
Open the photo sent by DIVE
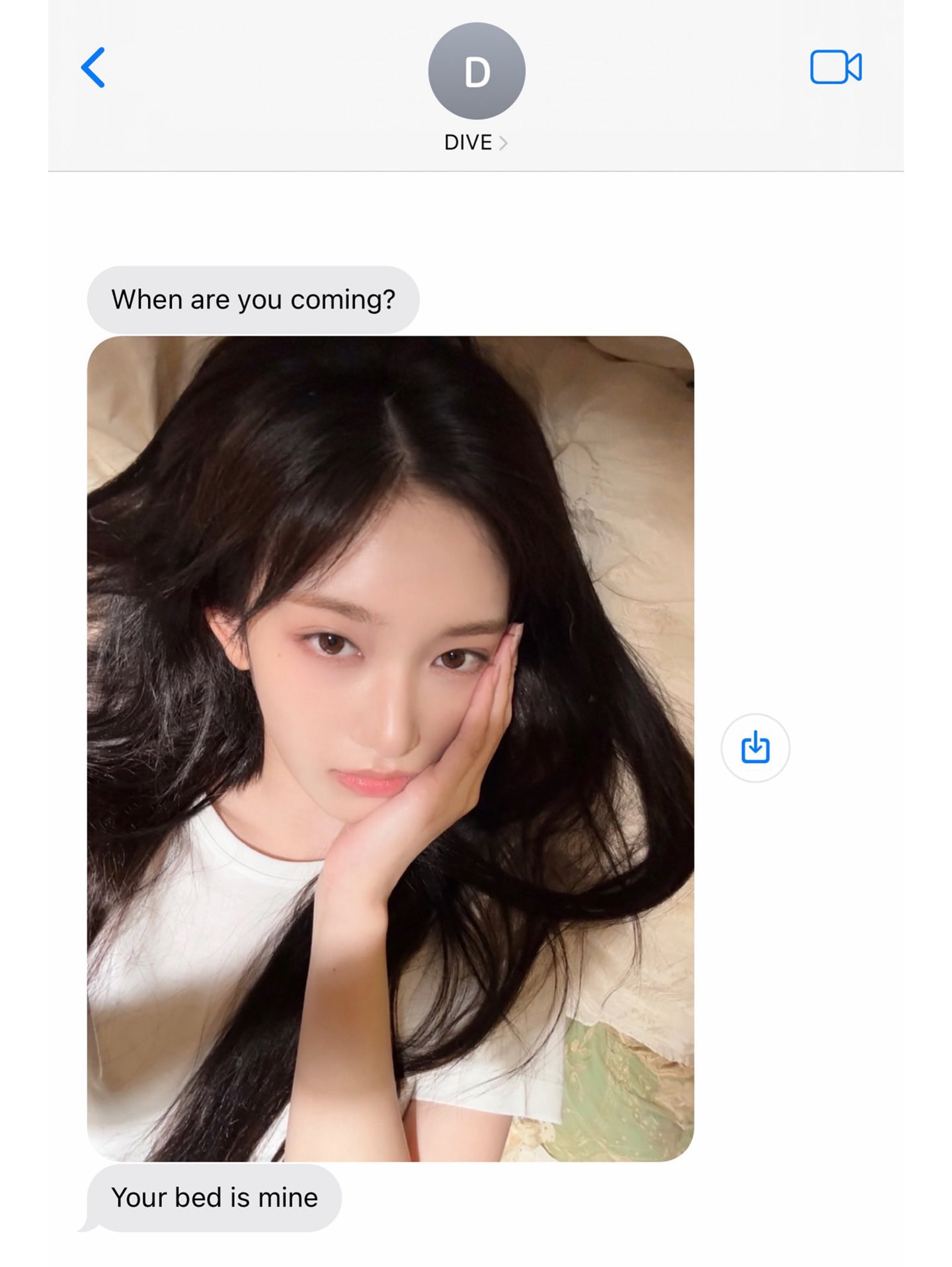point(390,747)
